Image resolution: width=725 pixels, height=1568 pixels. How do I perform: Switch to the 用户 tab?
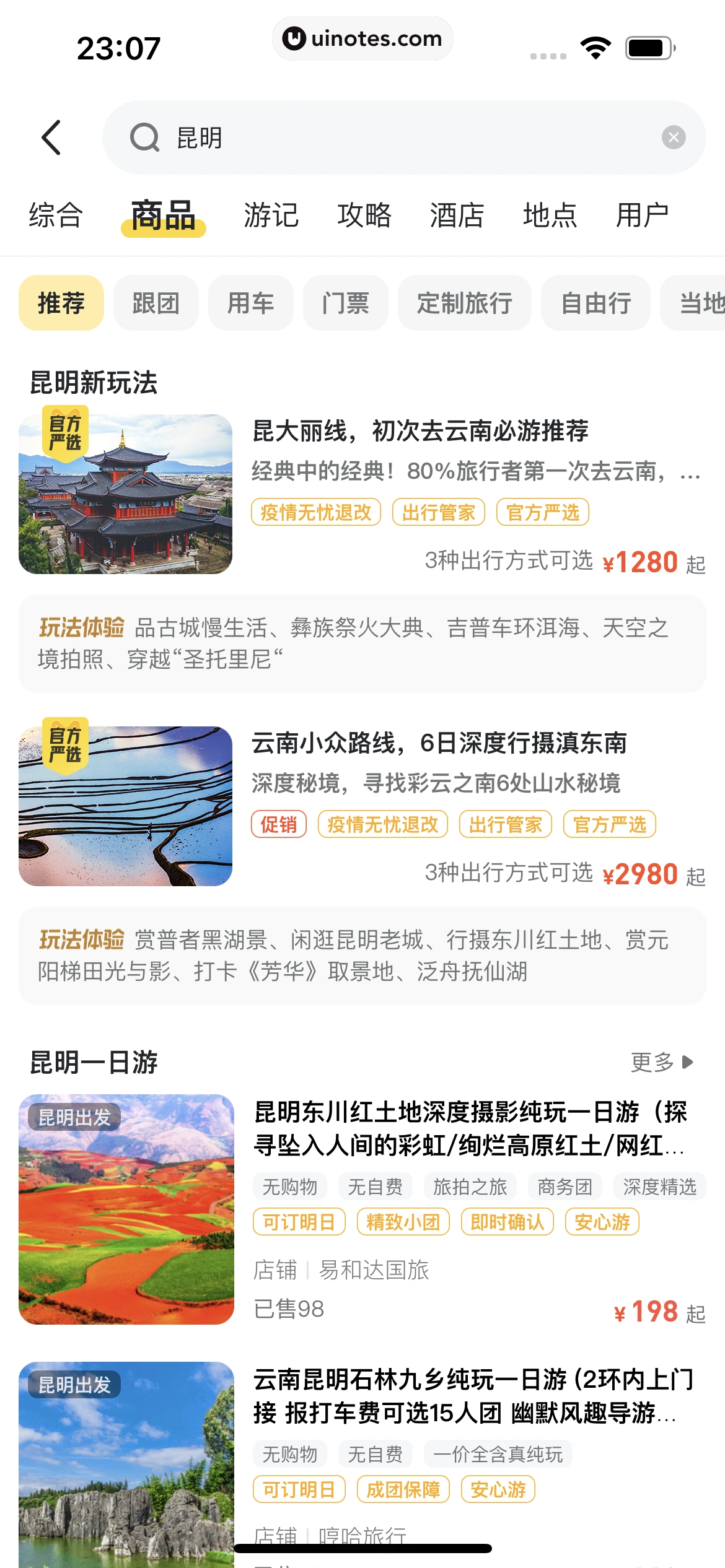pyautogui.click(x=642, y=216)
